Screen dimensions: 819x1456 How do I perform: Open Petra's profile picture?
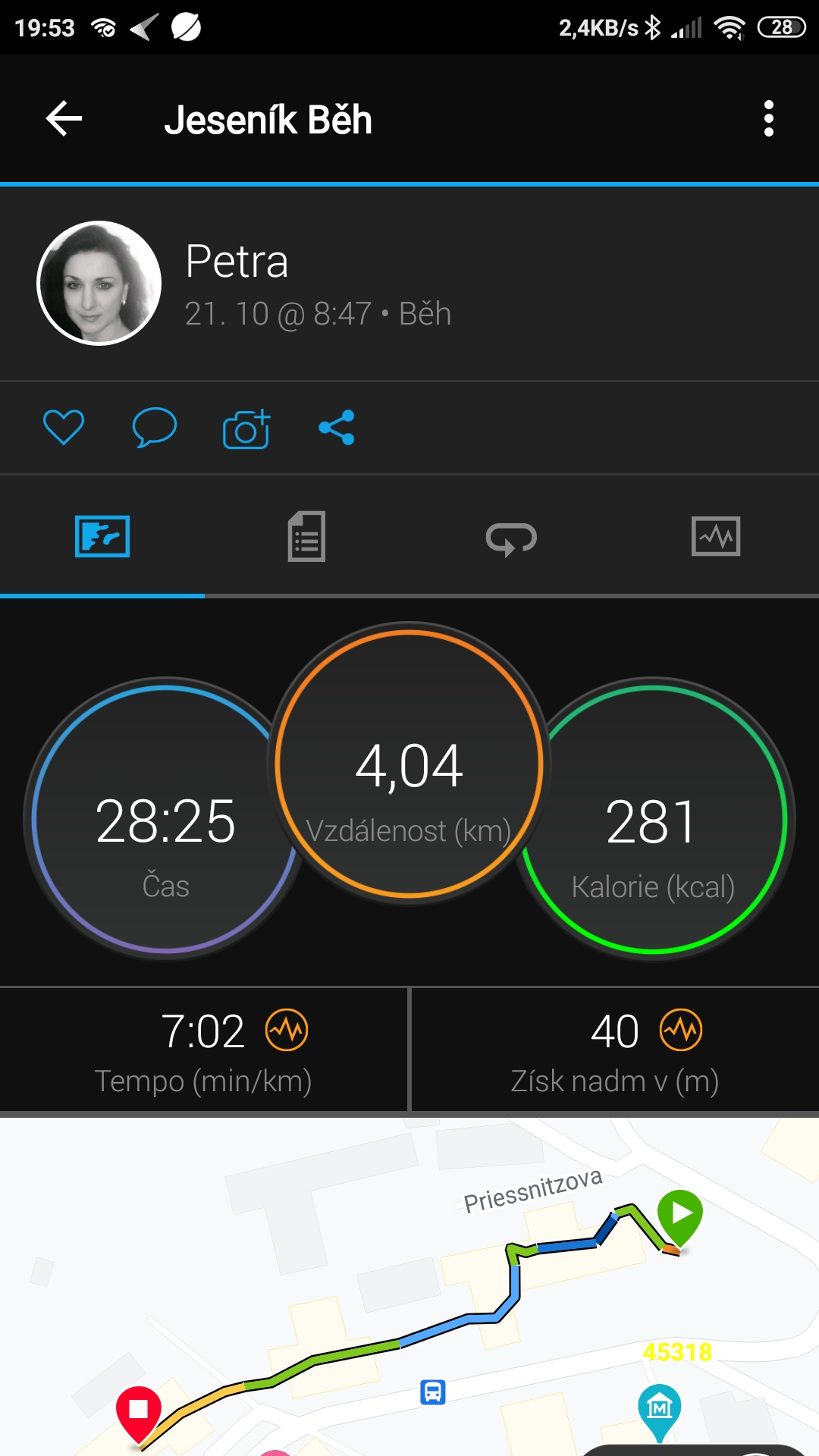click(99, 284)
